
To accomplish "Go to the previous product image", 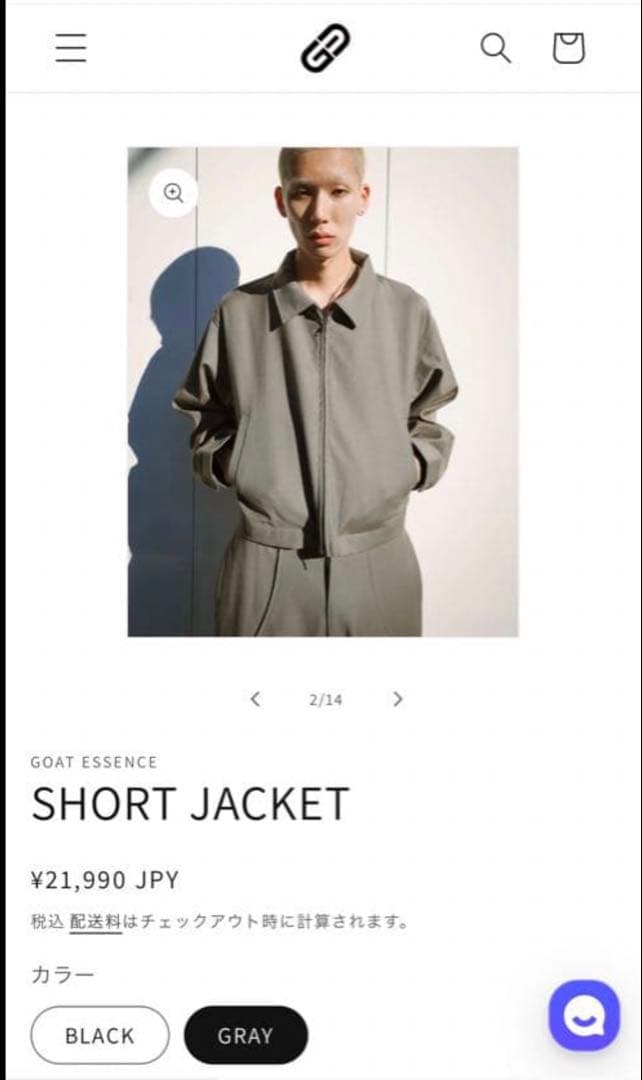I will [255, 699].
